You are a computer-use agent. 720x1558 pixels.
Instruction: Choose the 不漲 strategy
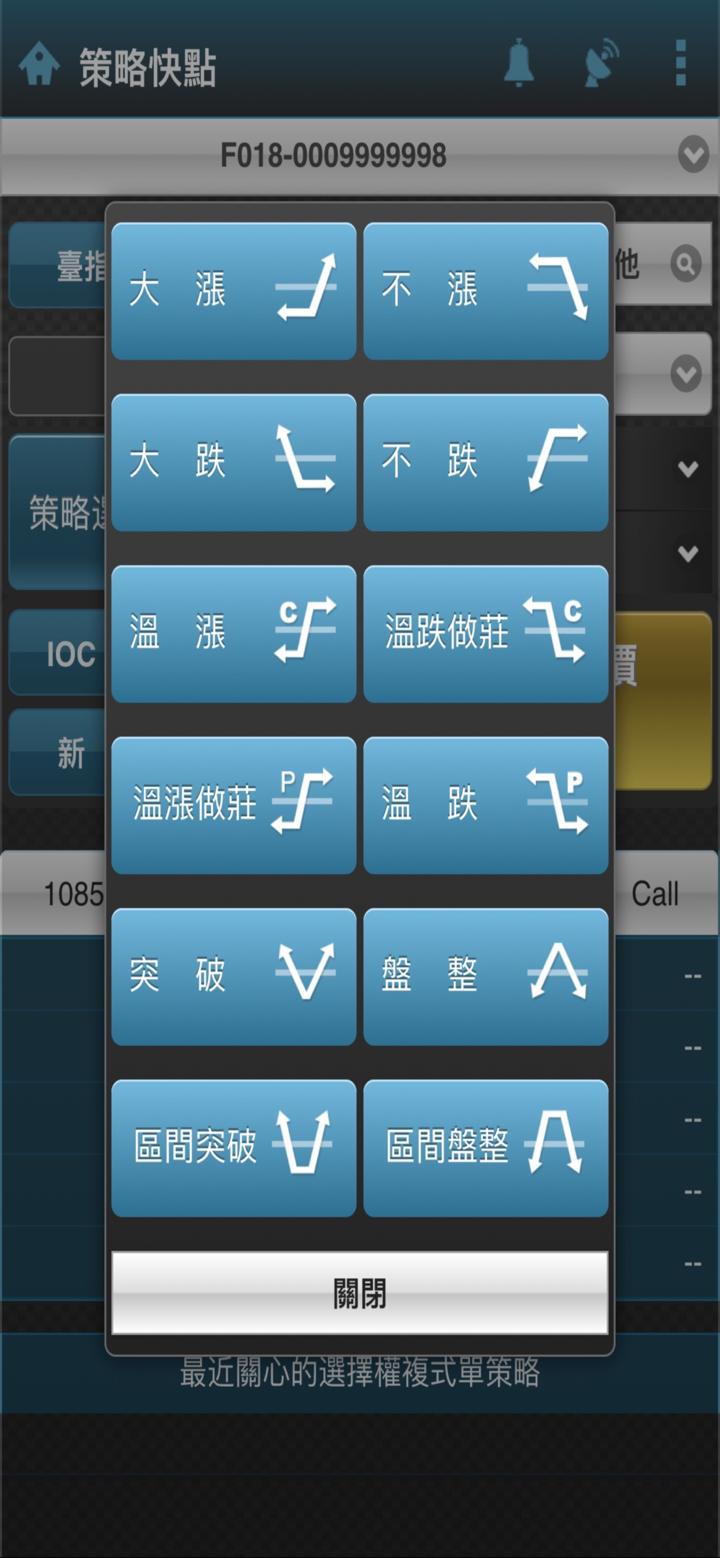[486, 291]
